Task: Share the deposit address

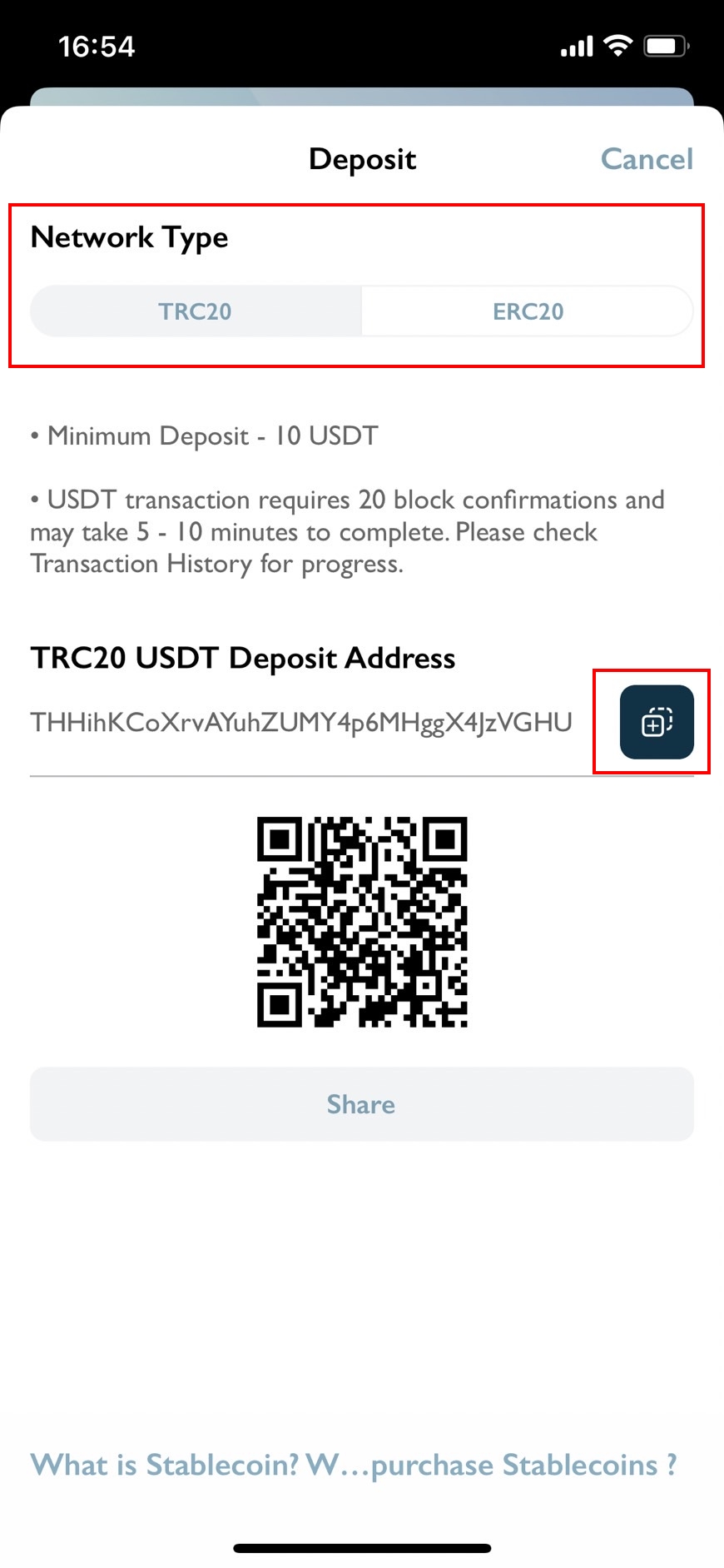Action: click(x=362, y=1104)
